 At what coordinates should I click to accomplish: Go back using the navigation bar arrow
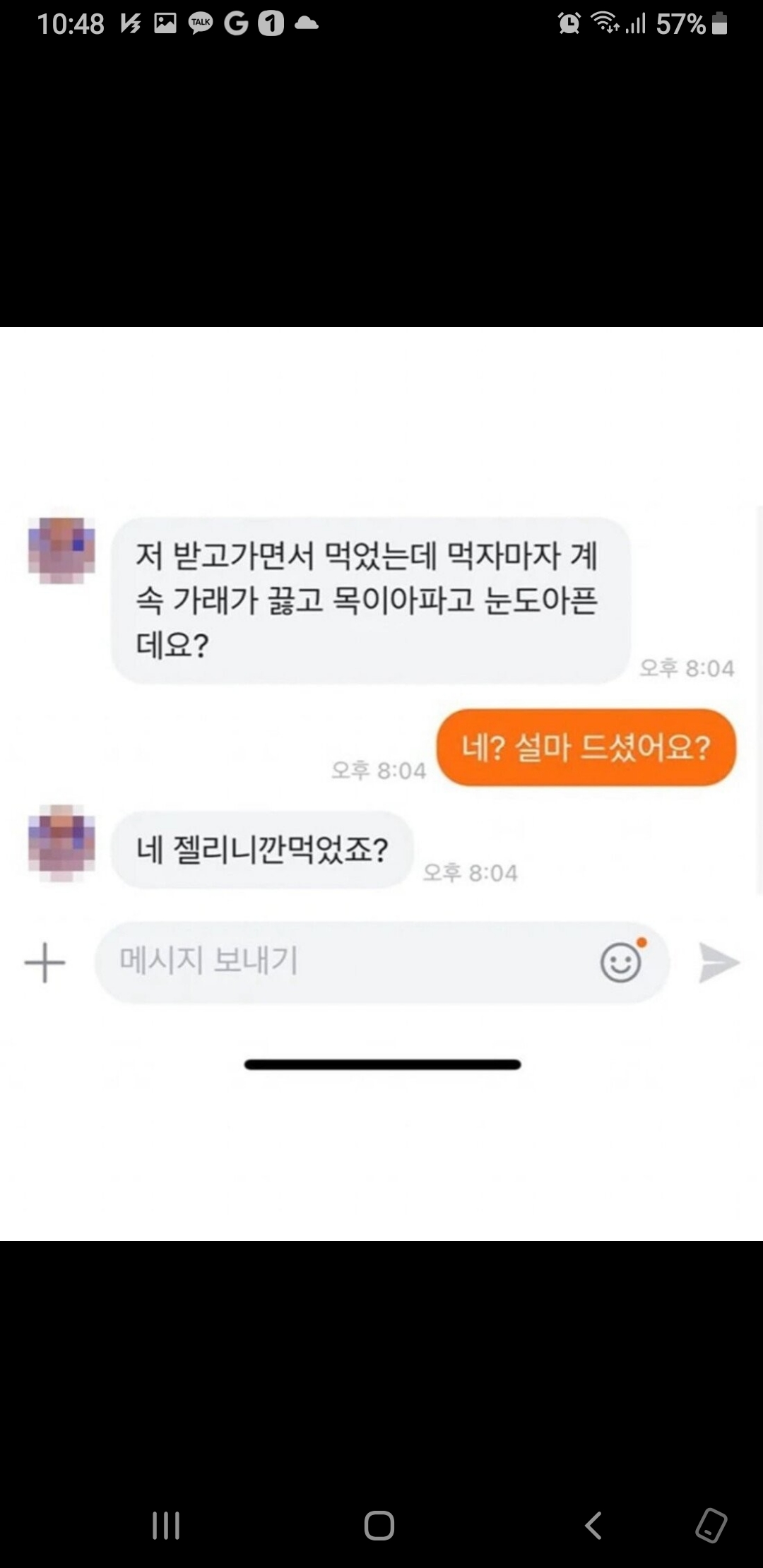[593, 1526]
